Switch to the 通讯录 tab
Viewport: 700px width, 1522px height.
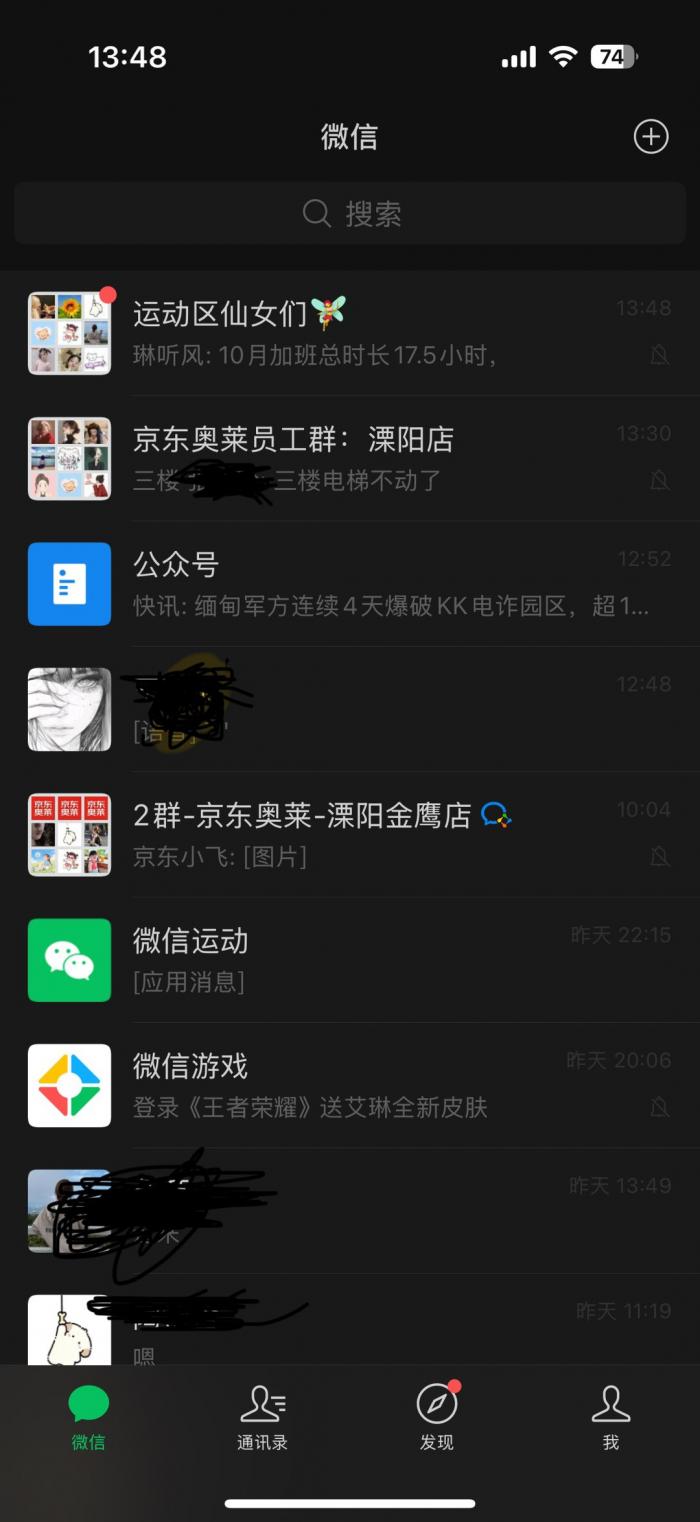(x=262, y=1417)
